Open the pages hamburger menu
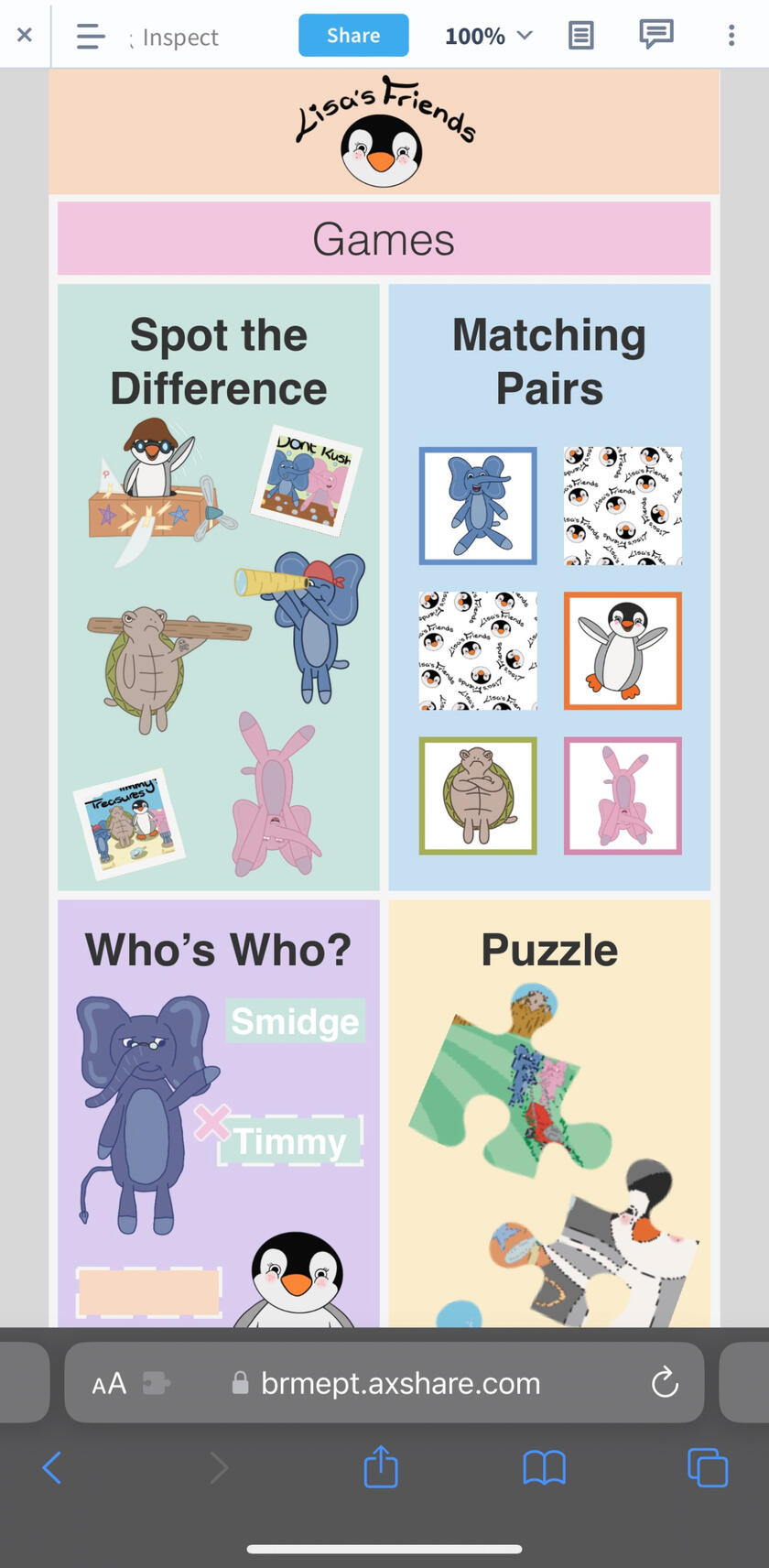Image resolution: width=769 pixels, height=1568 pixels. point(90,36)
